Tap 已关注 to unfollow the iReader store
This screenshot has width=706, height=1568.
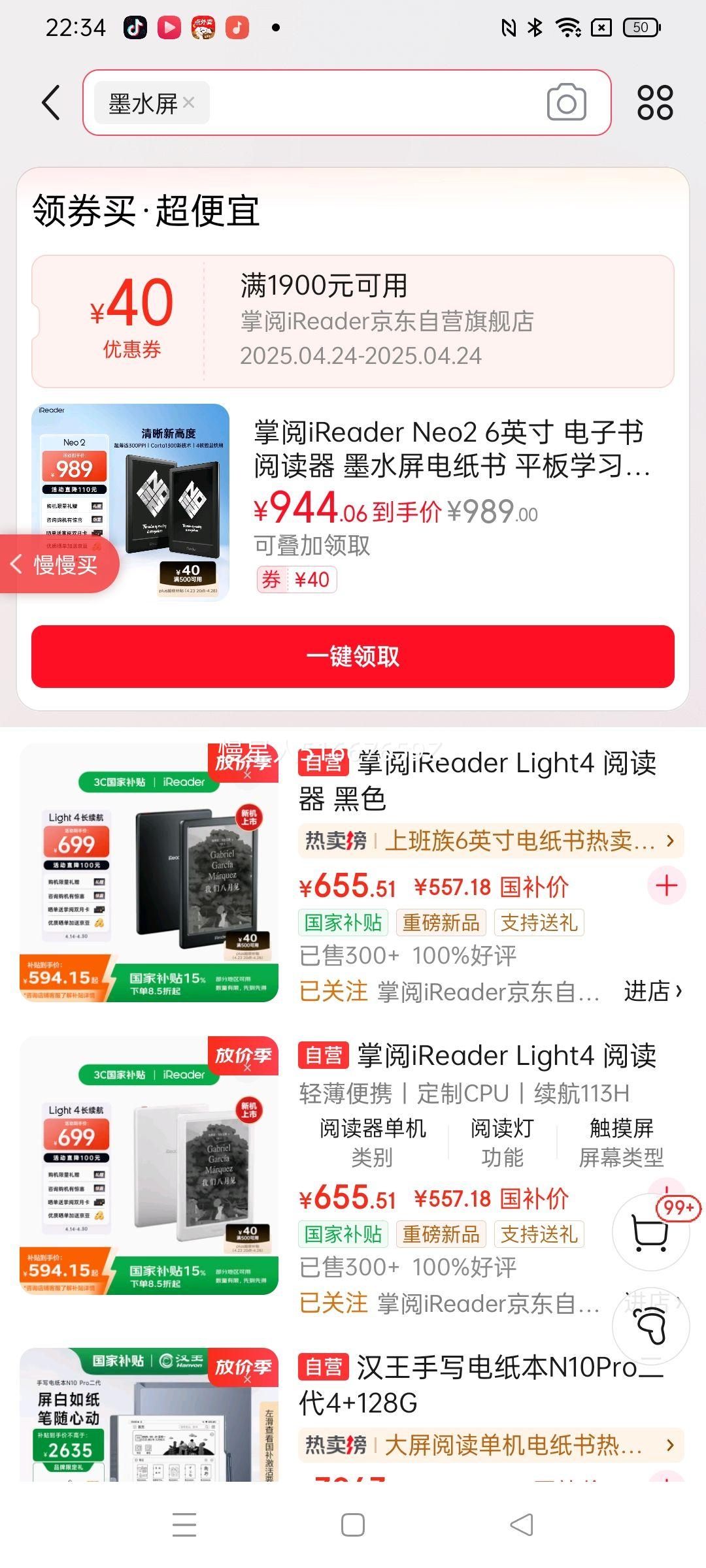click(x=335, y=992)
